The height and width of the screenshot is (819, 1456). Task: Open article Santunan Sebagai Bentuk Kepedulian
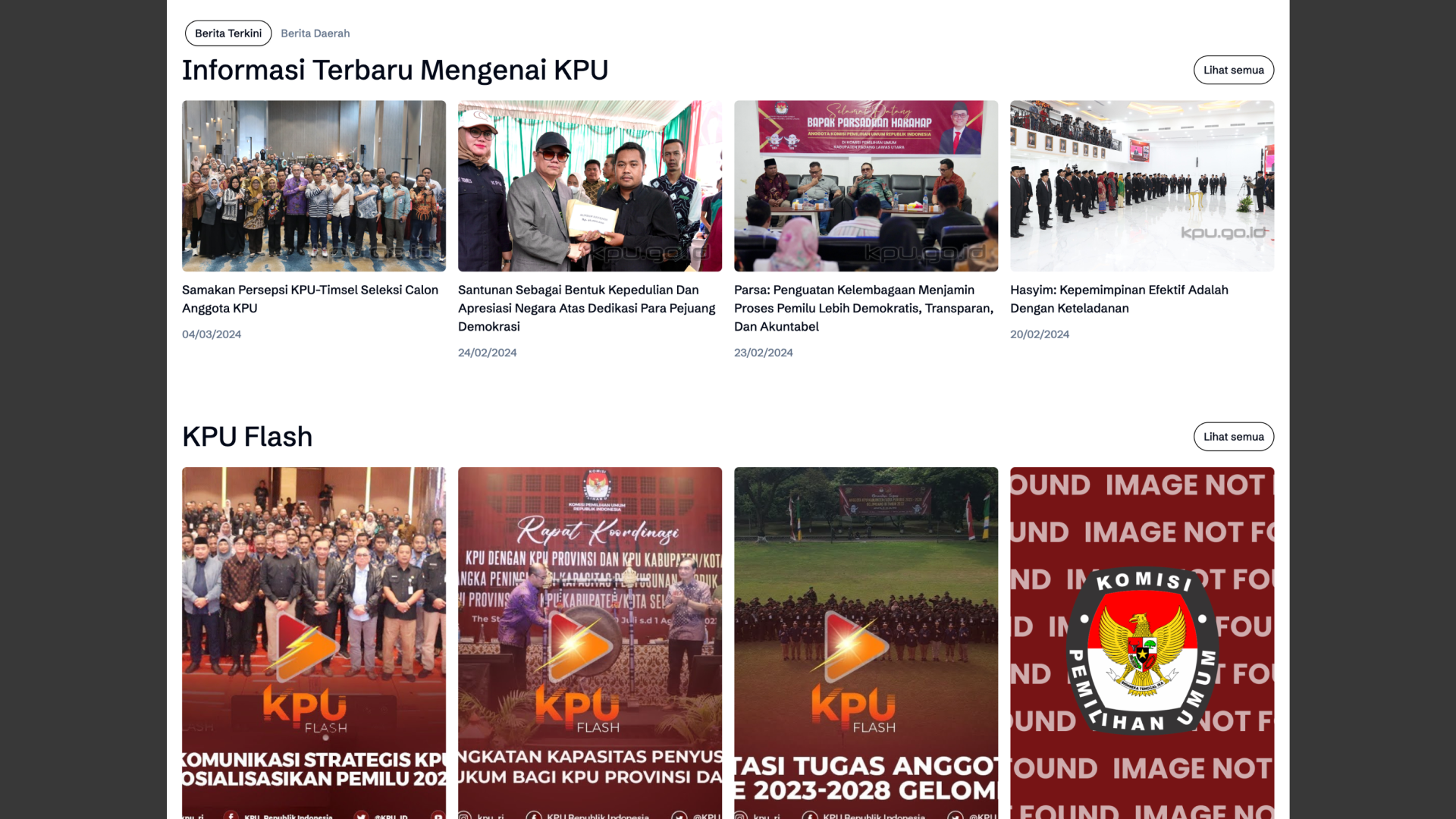[x=586, y=308]
